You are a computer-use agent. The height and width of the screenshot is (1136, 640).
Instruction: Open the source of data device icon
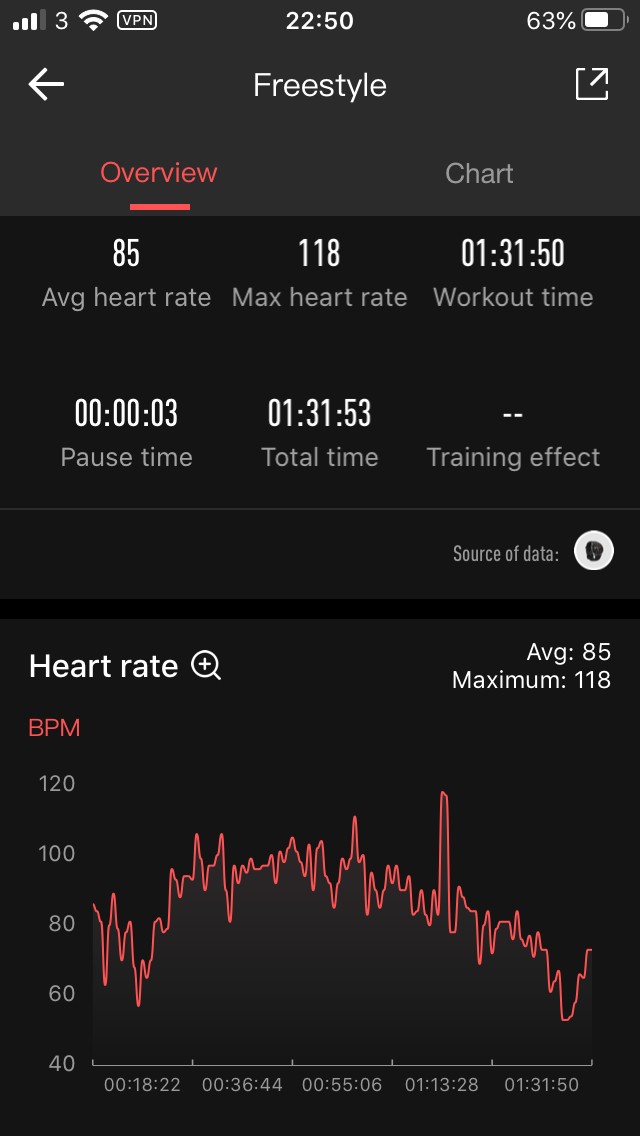[x=594, y=552]
